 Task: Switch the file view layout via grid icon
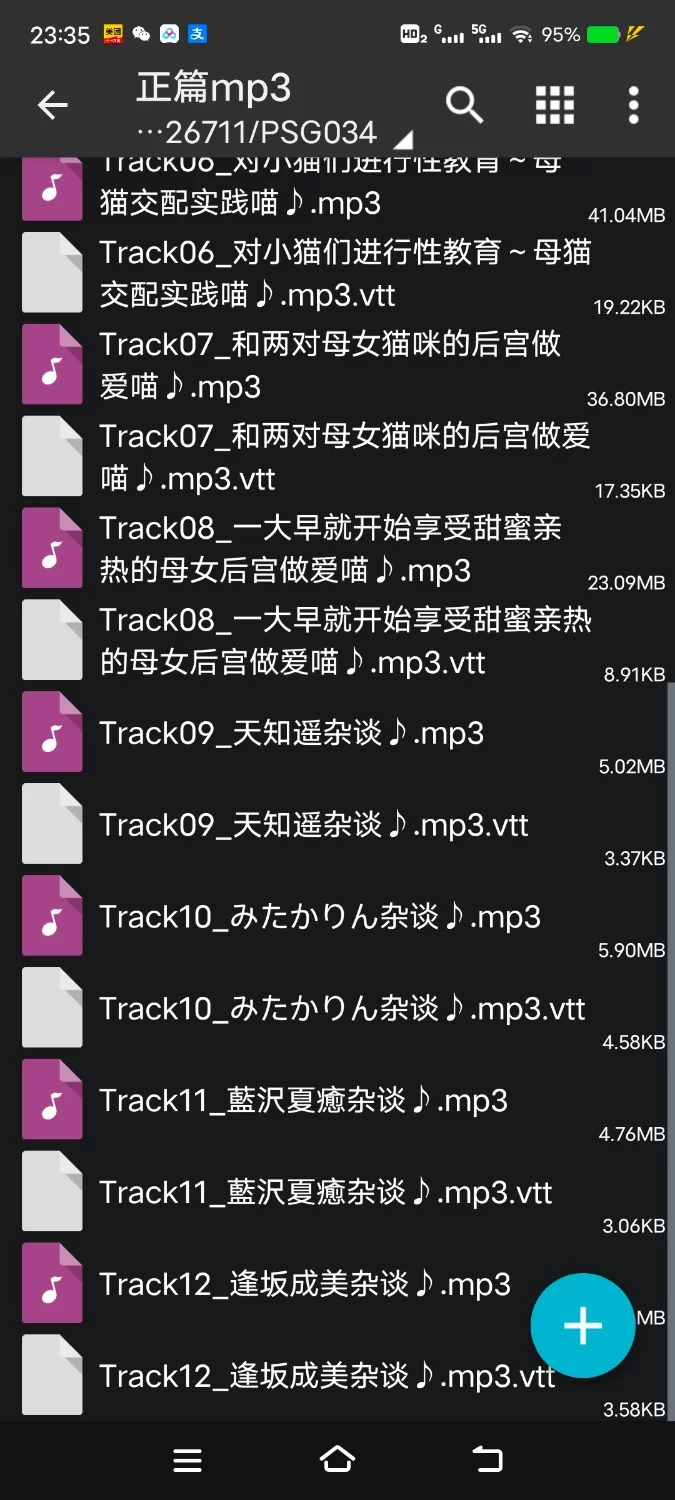point(555,105)
